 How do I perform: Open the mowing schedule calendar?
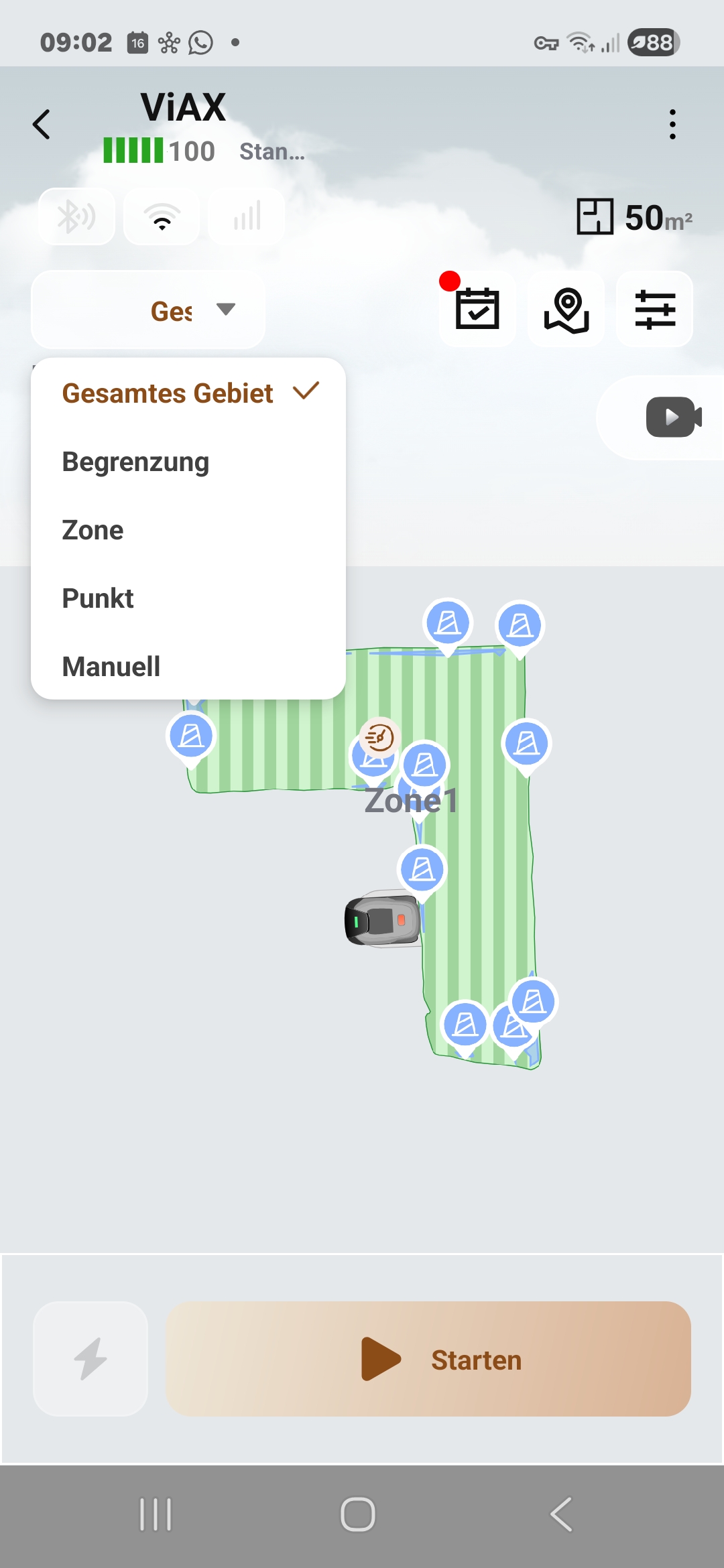coord(477,309)
